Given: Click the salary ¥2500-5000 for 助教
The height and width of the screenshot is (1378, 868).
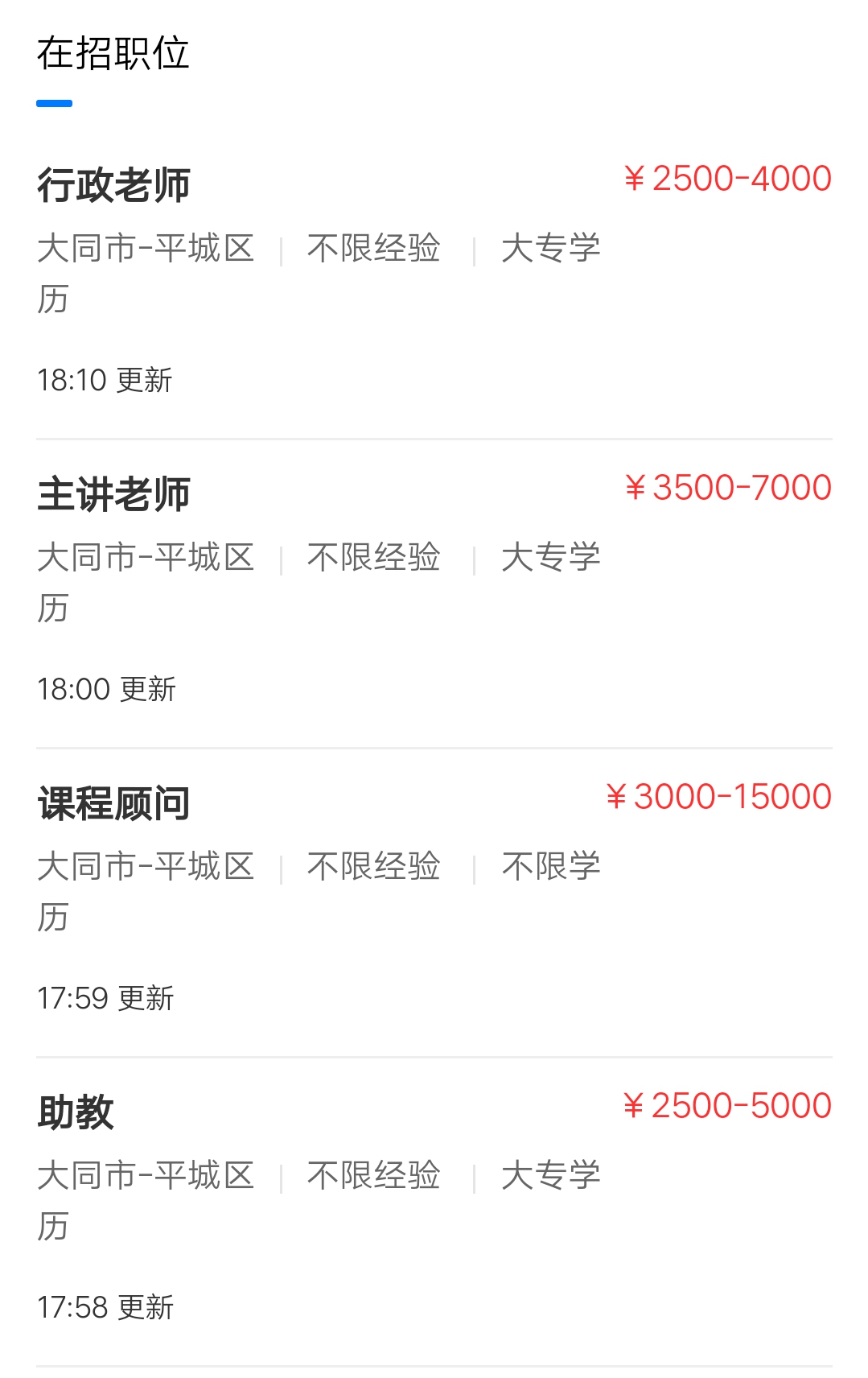Looking at the screenshot, I should click(728, 1105).
